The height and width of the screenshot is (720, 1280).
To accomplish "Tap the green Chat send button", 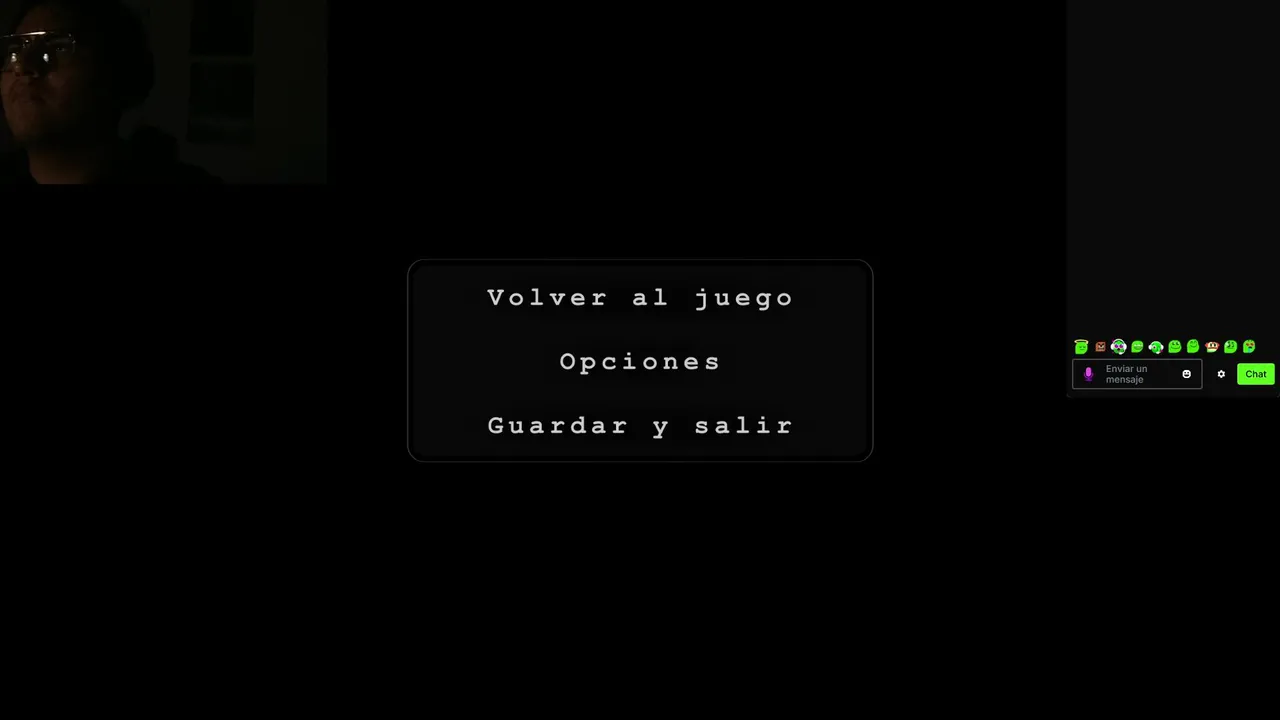I will point(1256,374).
